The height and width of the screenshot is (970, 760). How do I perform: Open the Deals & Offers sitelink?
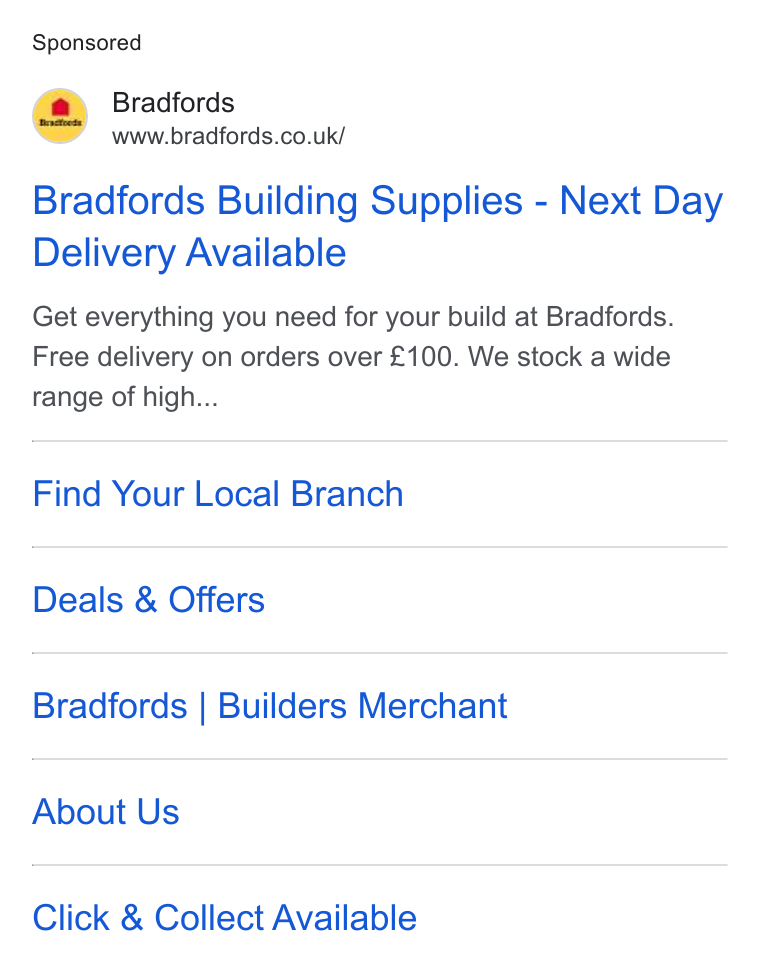148,599
